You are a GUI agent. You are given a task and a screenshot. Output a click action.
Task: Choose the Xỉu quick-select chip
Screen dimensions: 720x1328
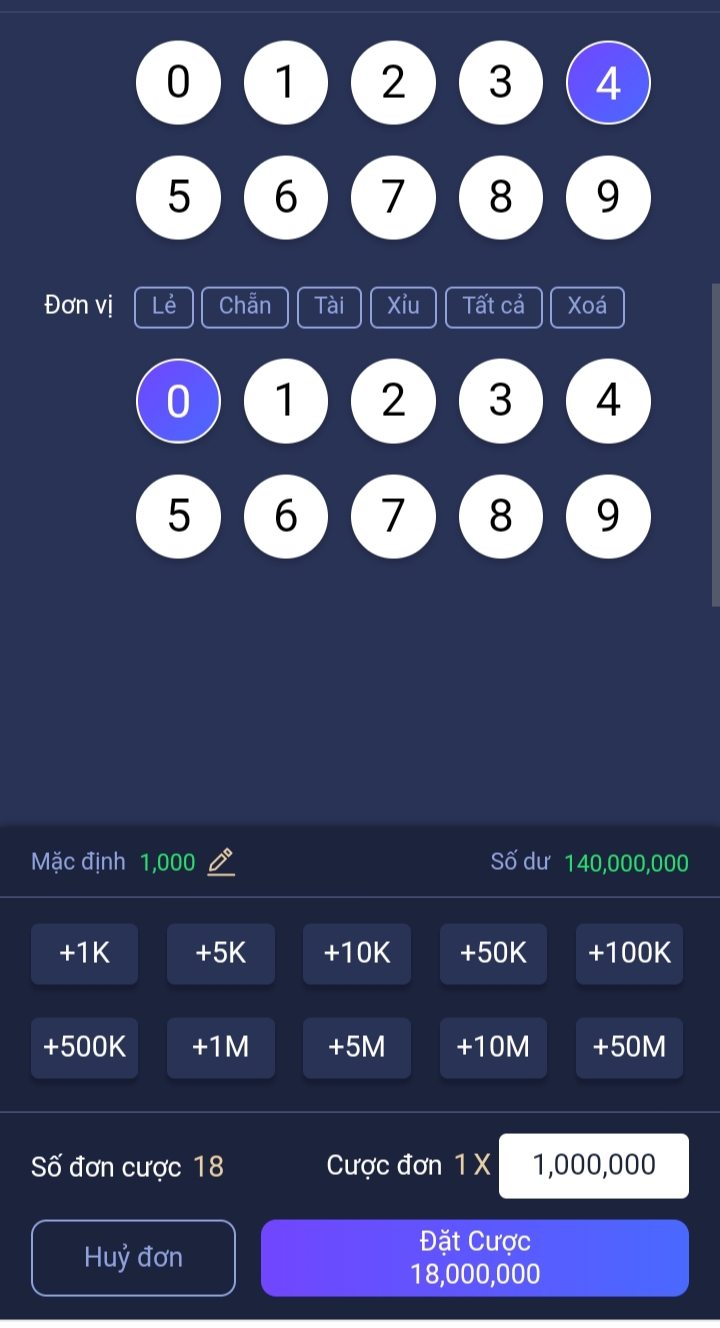403,307
